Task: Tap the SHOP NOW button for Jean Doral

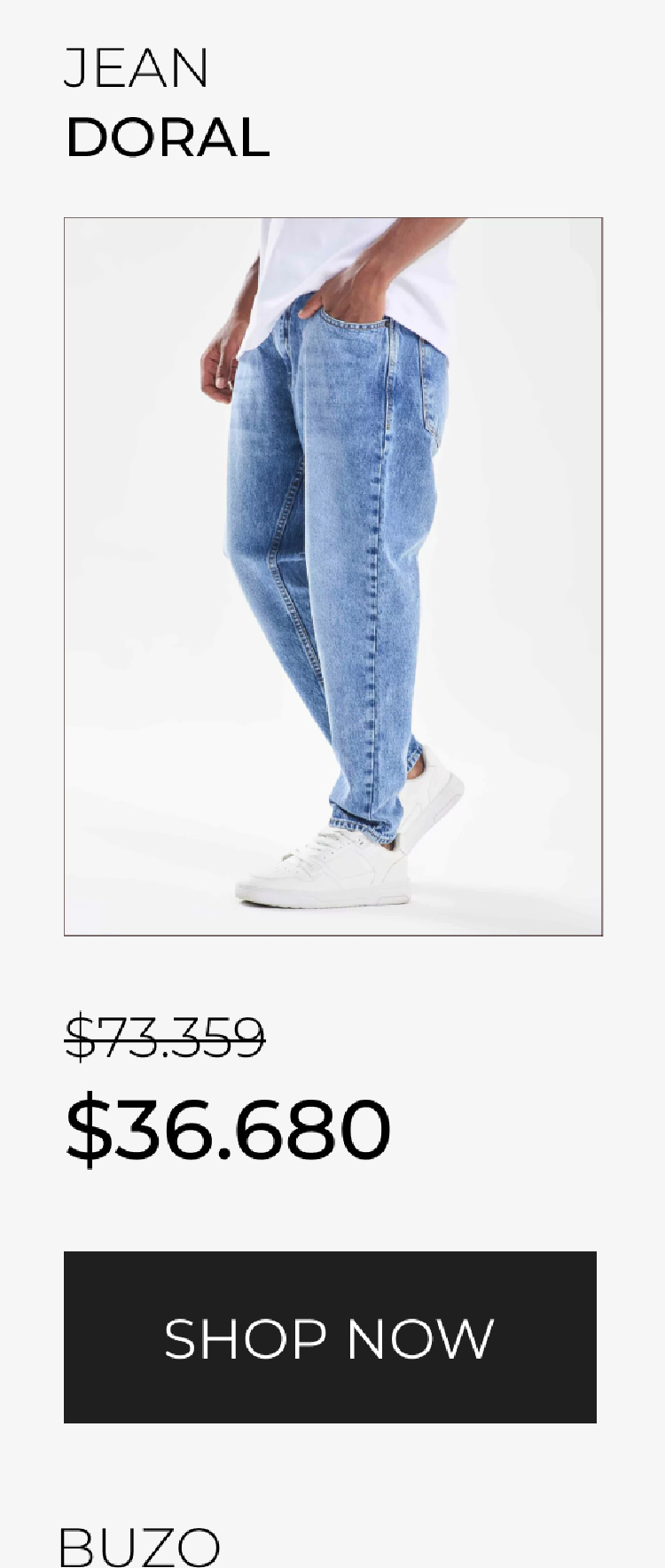Action: pyautogui.click(x=330, y=1337)
